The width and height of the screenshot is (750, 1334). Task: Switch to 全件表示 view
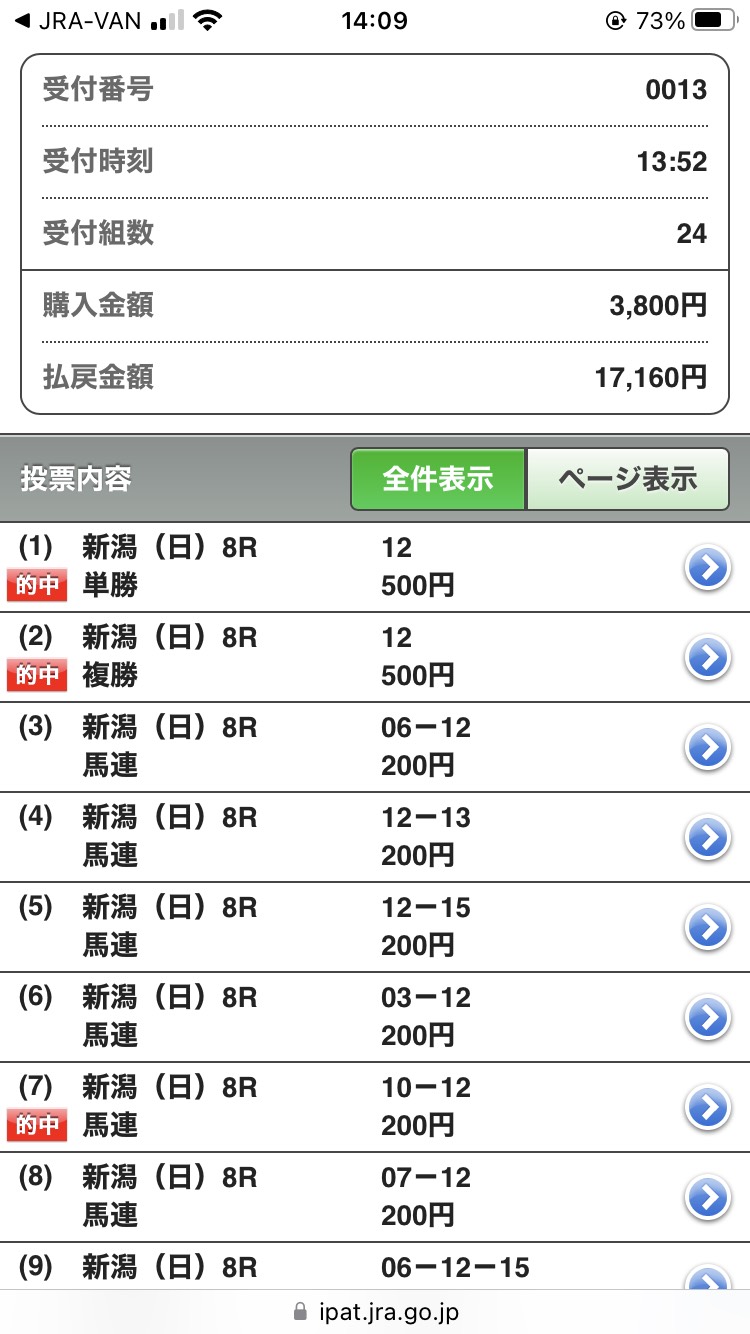[437, 479]
